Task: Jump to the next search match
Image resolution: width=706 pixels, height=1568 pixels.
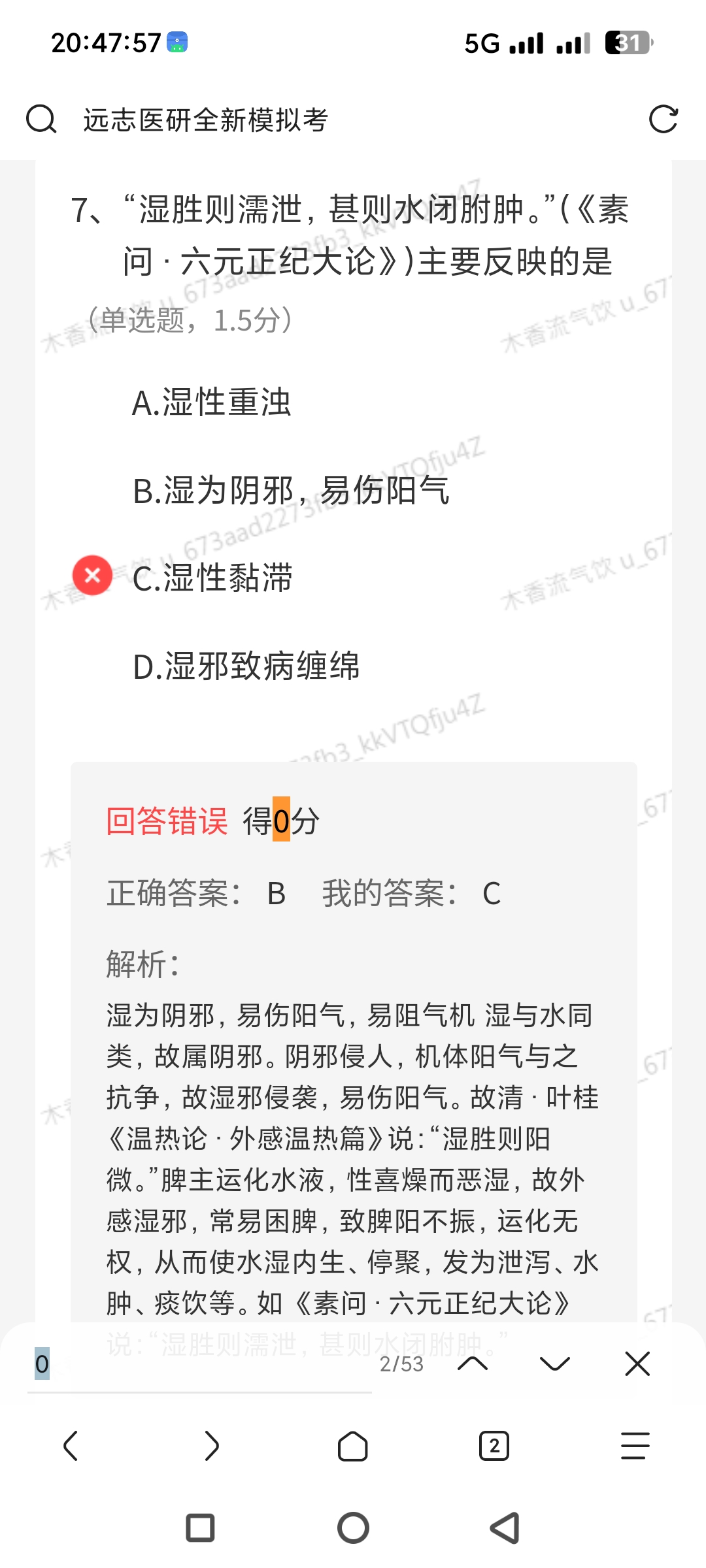Action: point(555,1364)
